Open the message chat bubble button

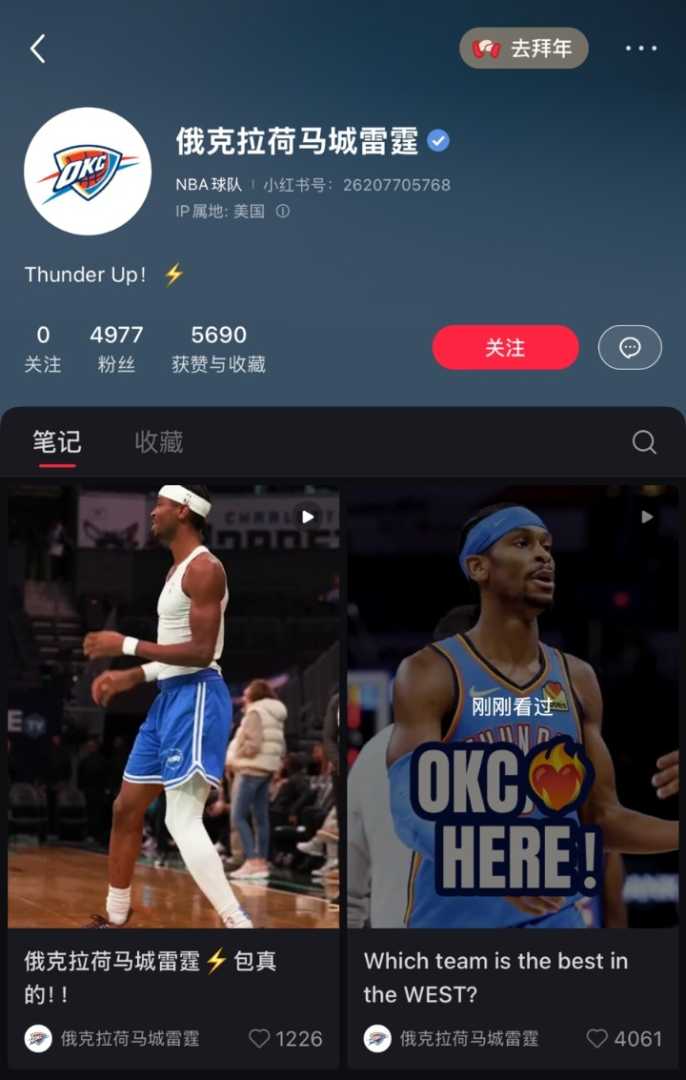click(630, 347)
